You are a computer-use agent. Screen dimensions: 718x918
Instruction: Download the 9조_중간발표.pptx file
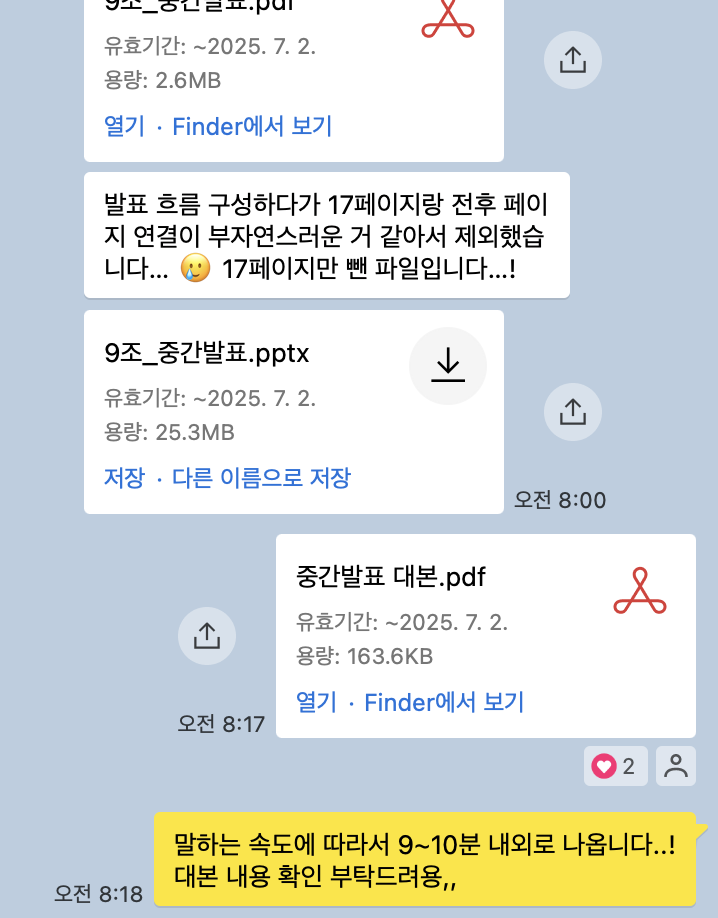tap(448, 366)
